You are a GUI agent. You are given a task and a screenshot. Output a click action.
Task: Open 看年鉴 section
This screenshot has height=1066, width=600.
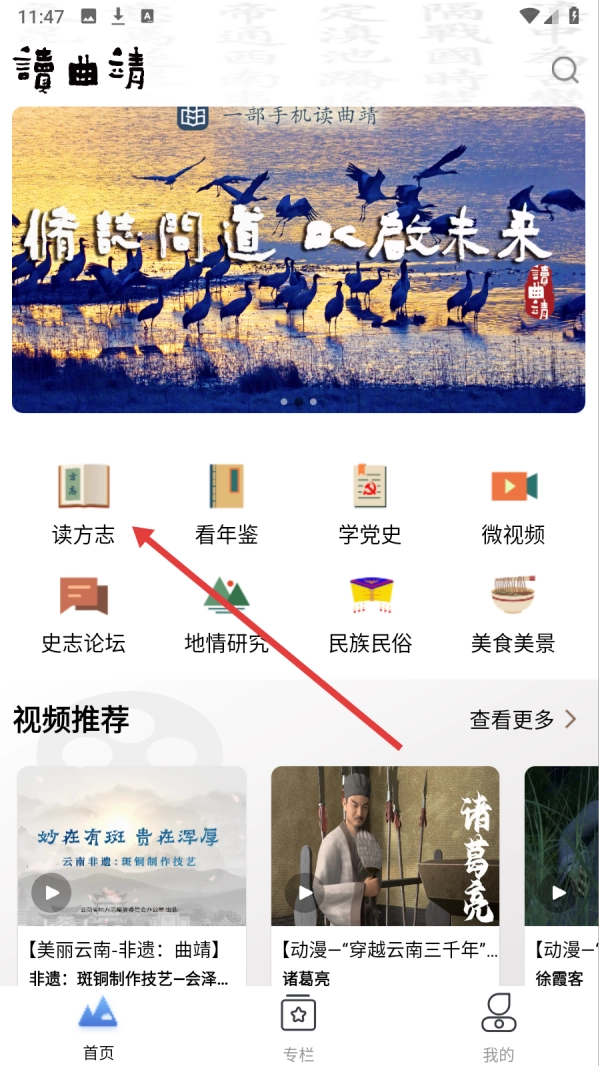226,505
